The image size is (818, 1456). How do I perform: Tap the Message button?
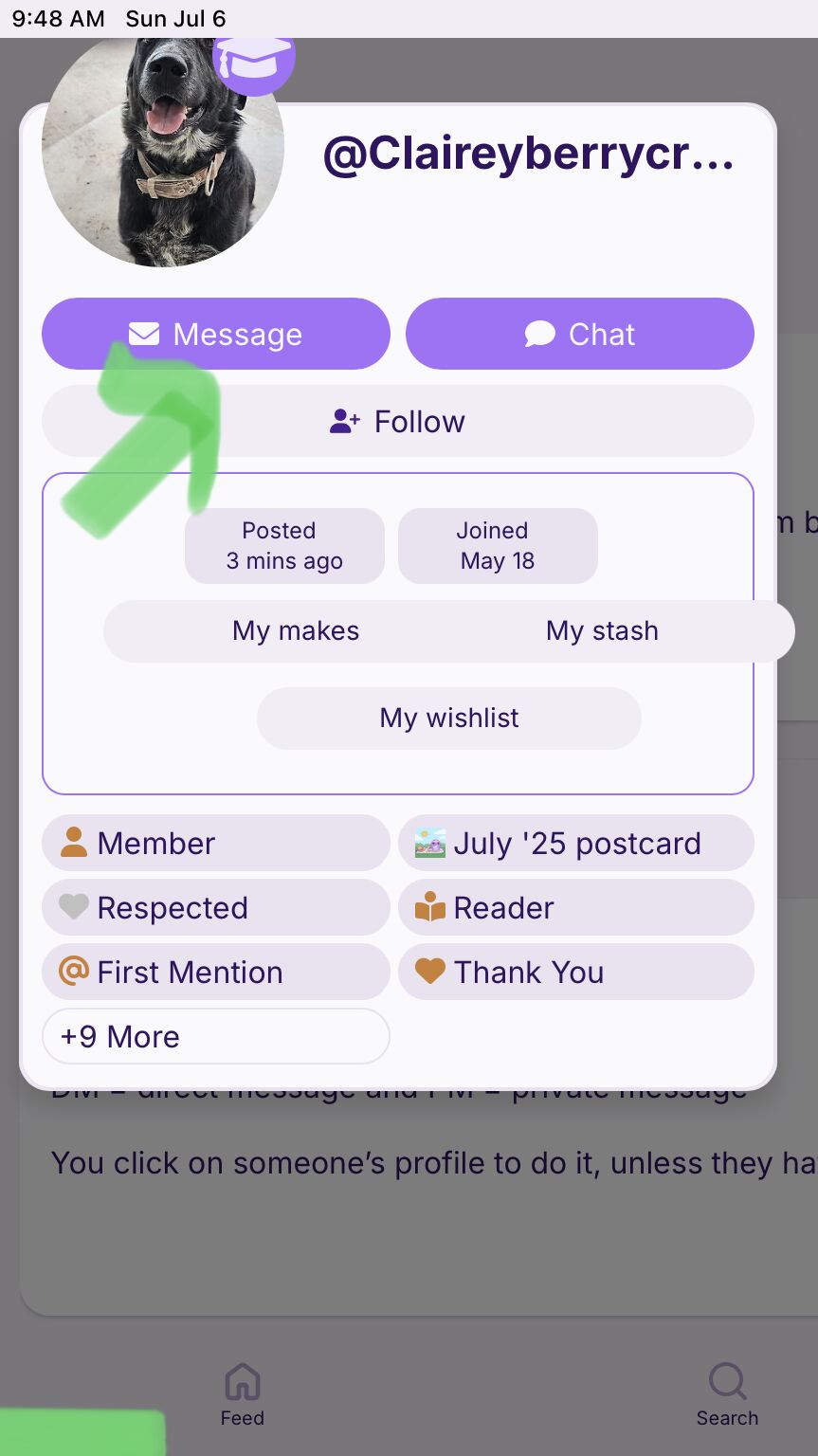click(x=216, y=334)
